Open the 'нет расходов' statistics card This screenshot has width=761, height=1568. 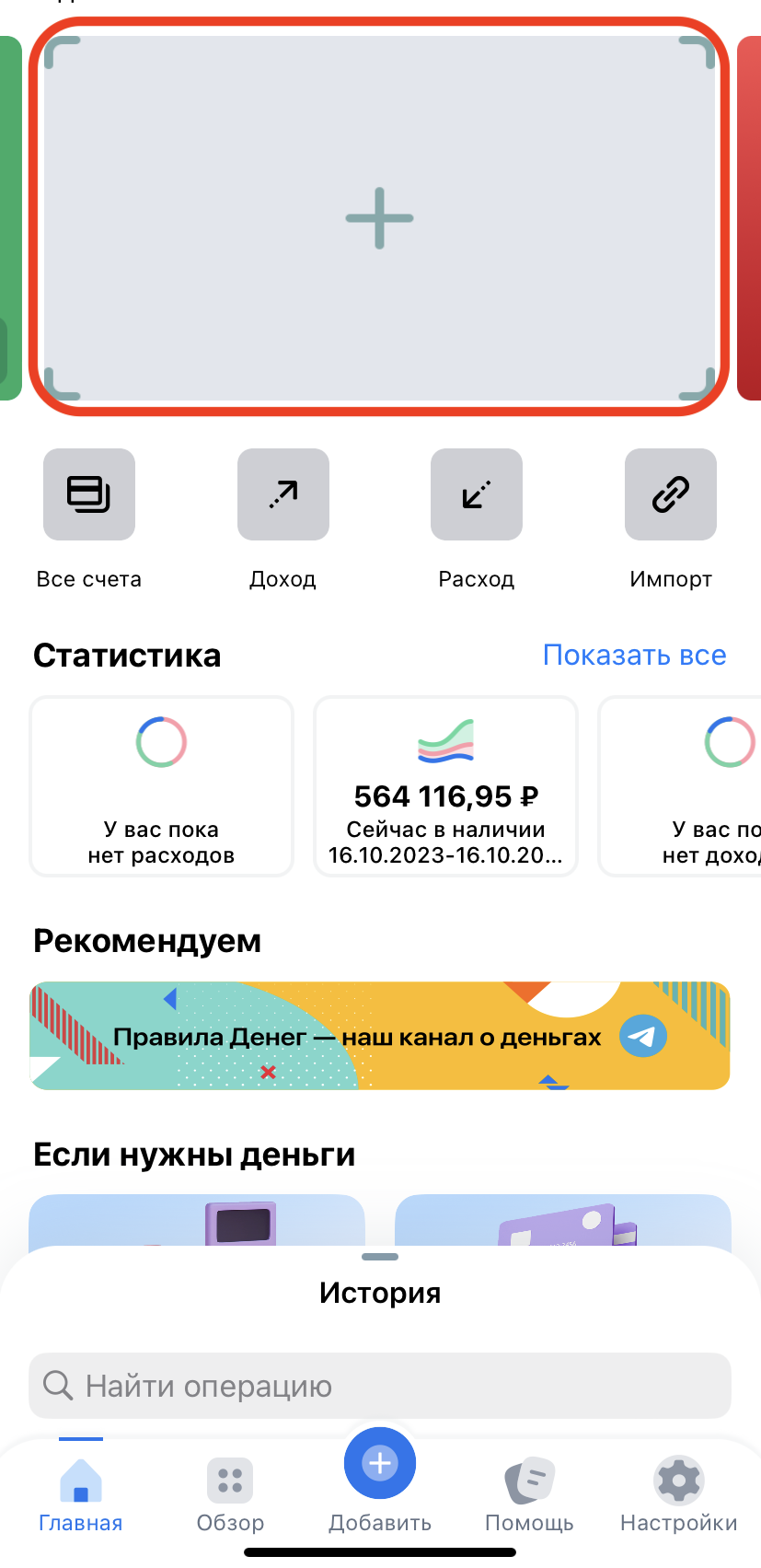click(x=162, y=786)
